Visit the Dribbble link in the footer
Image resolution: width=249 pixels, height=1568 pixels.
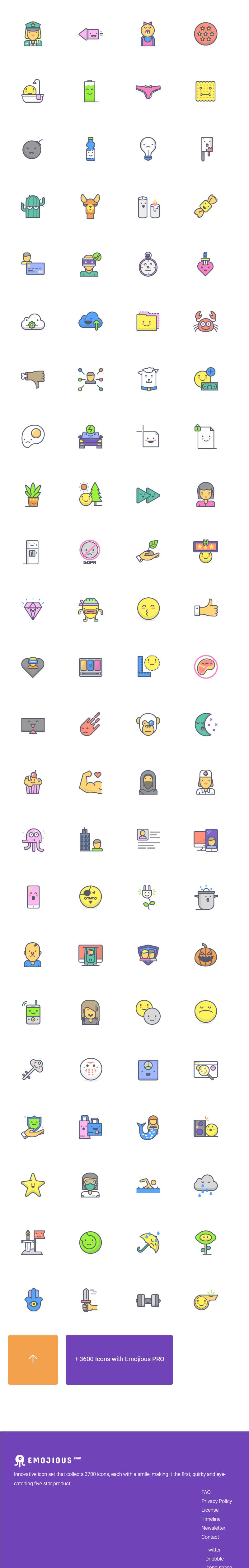[214, 1559]
